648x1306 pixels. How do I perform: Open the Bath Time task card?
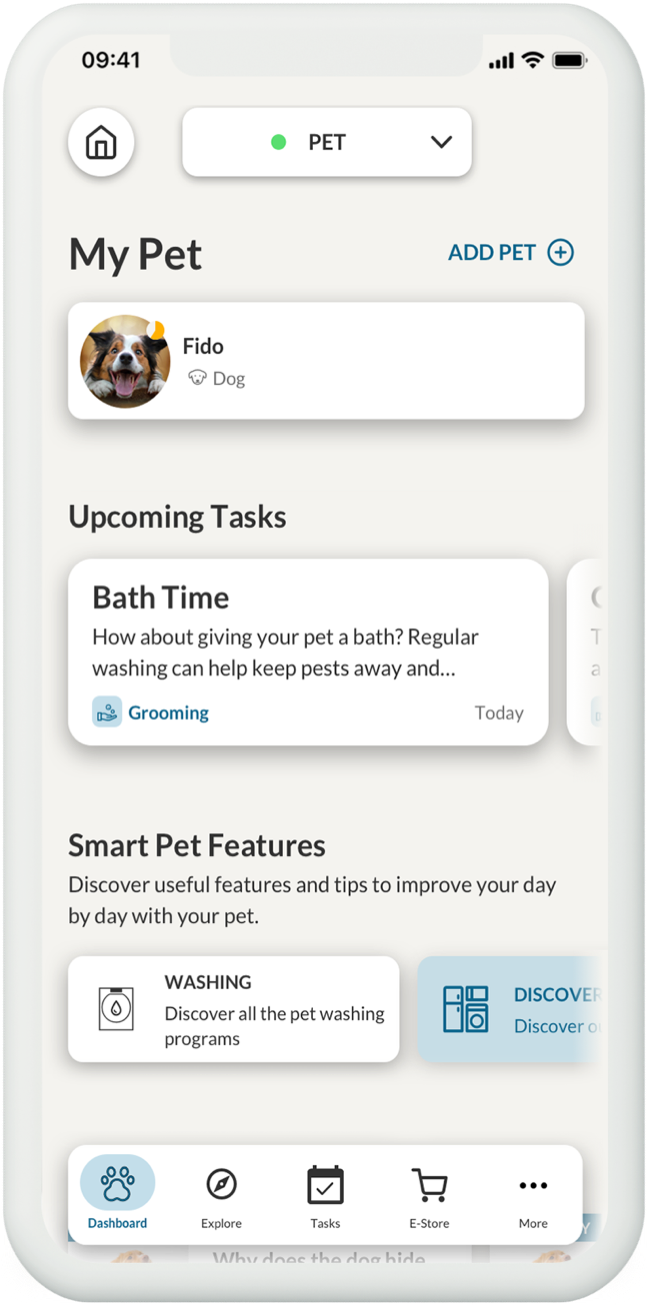(308, 652)
